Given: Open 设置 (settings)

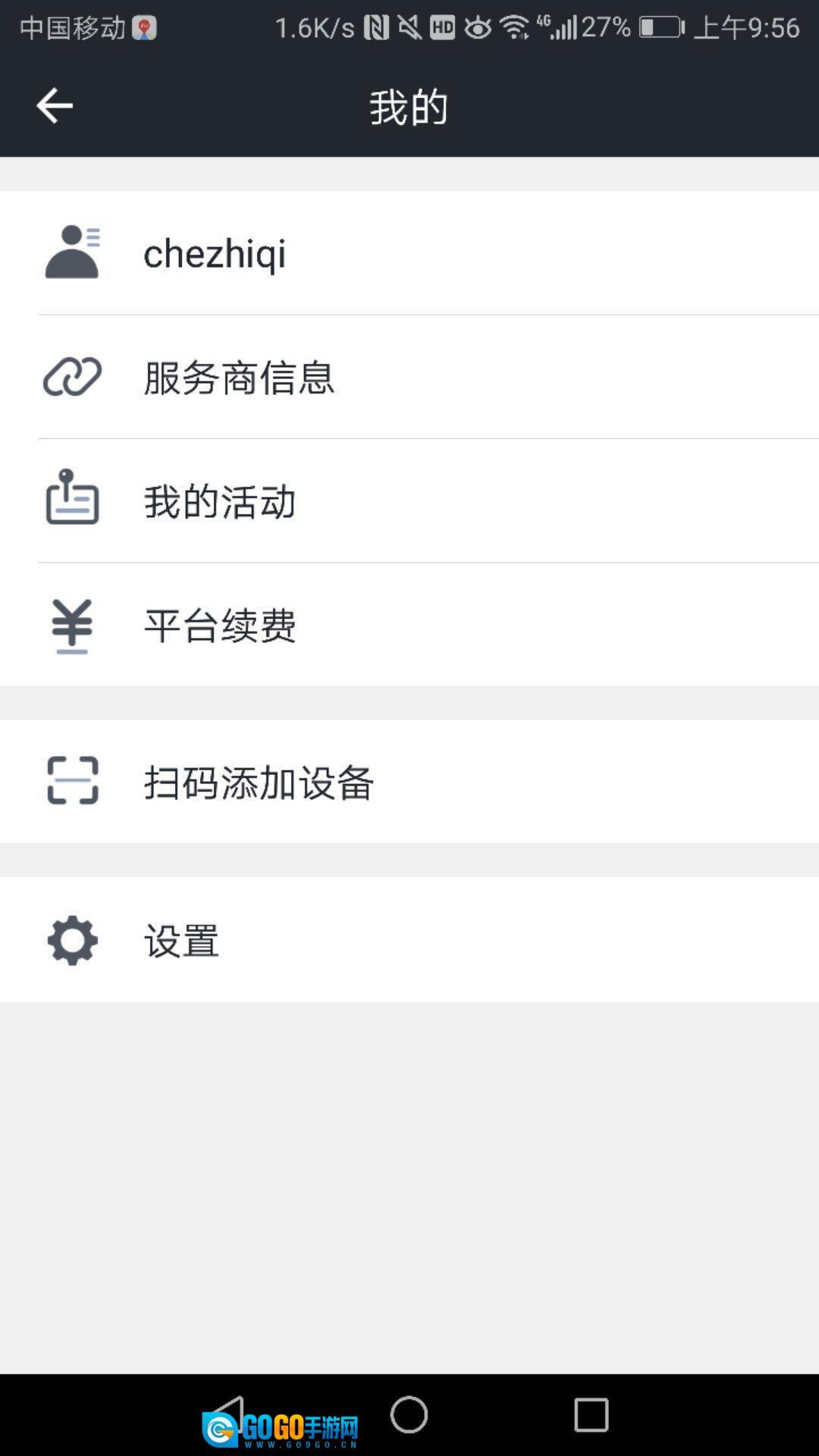Looking at the screenshot, I should (182, 940).
